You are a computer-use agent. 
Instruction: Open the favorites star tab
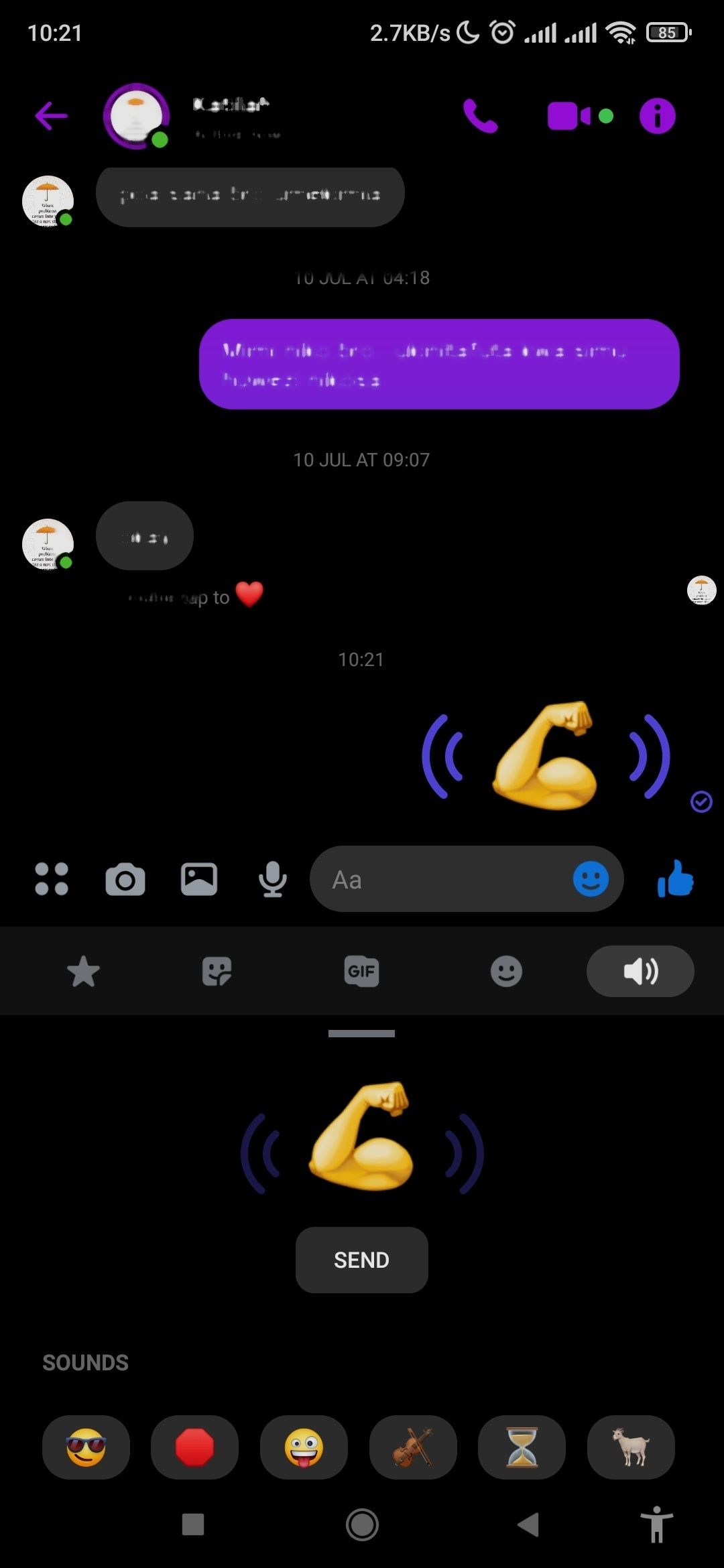[83, 971]
